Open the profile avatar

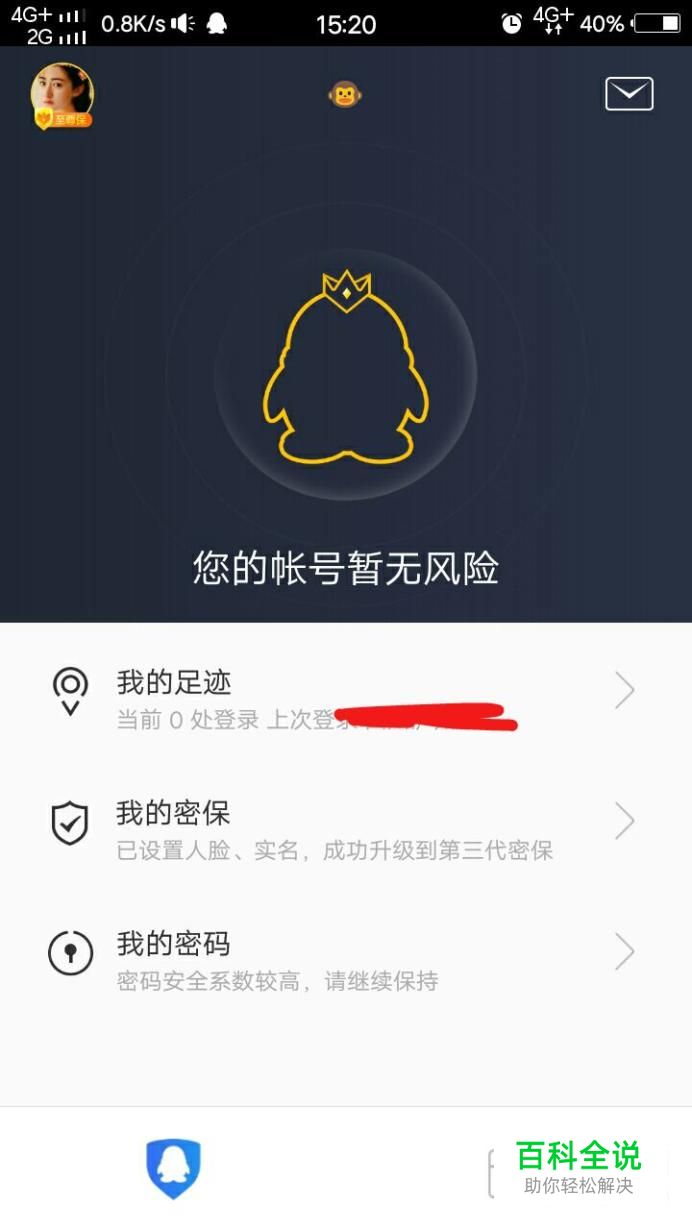(62, 95)
